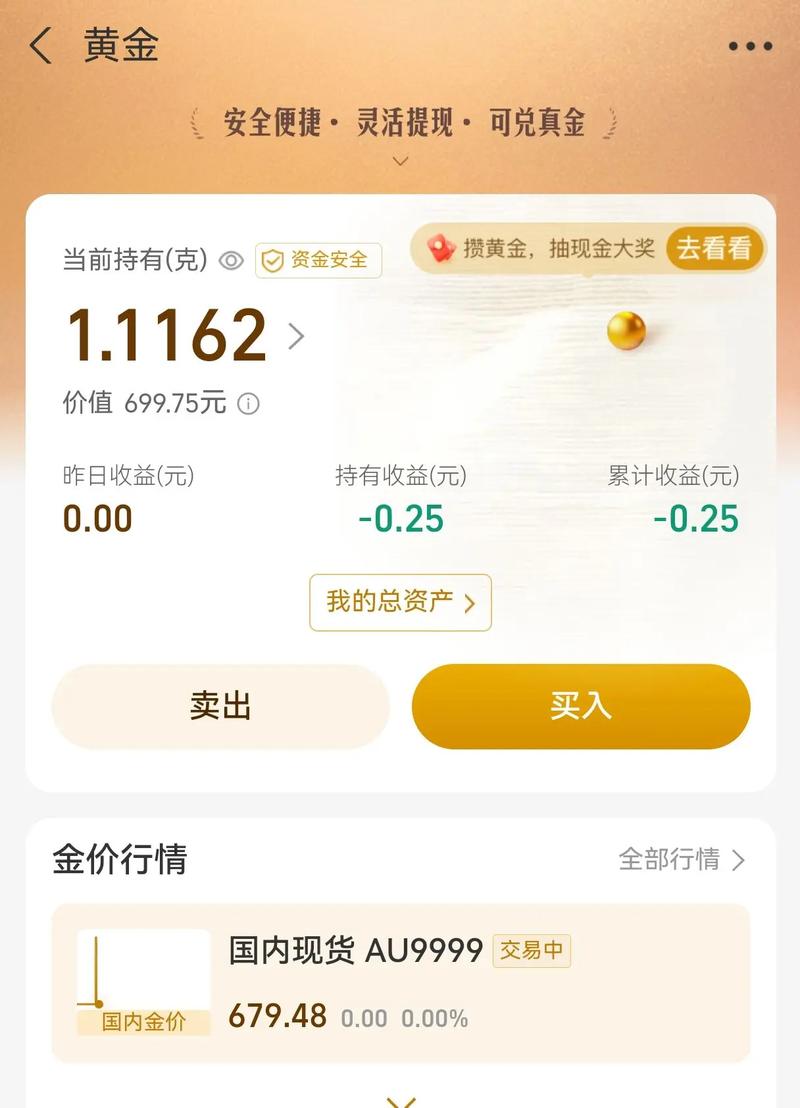Image resolution: width=800 pixels, height=1108 pixels.
Task: Tap 买入 to buy gold
Action: pos(580,706)
